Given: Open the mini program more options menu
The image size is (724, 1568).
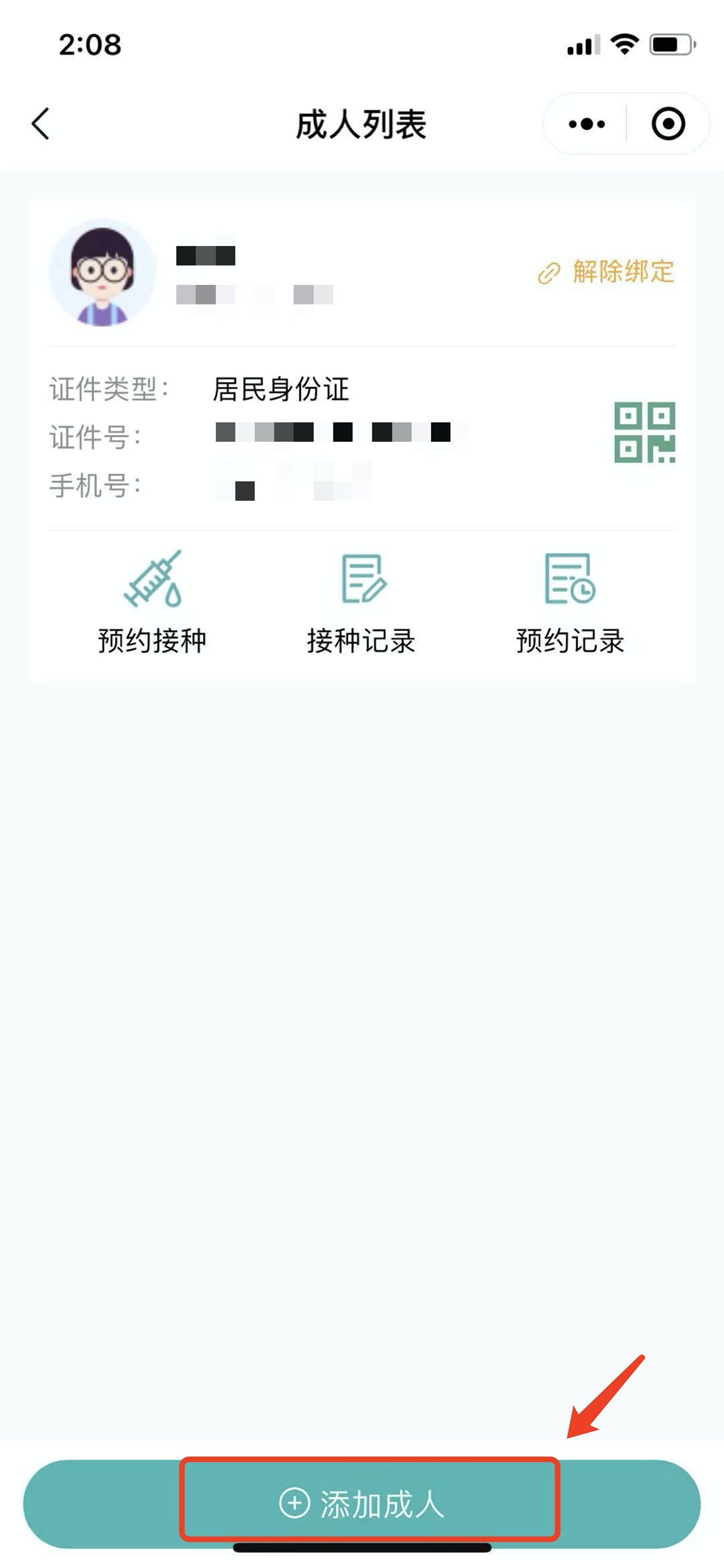Looking at the screenshot, I should point(587,124).
